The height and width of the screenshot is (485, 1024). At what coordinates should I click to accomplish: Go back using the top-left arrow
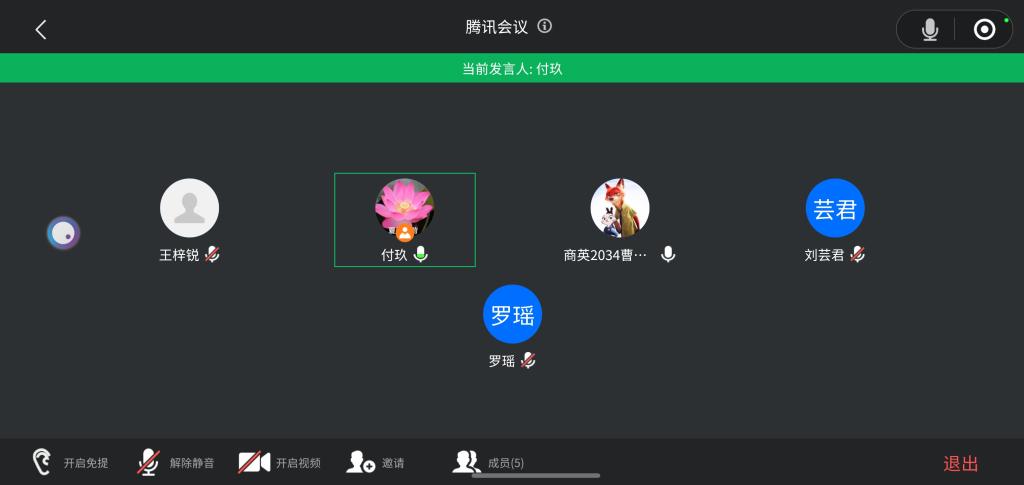41,29
